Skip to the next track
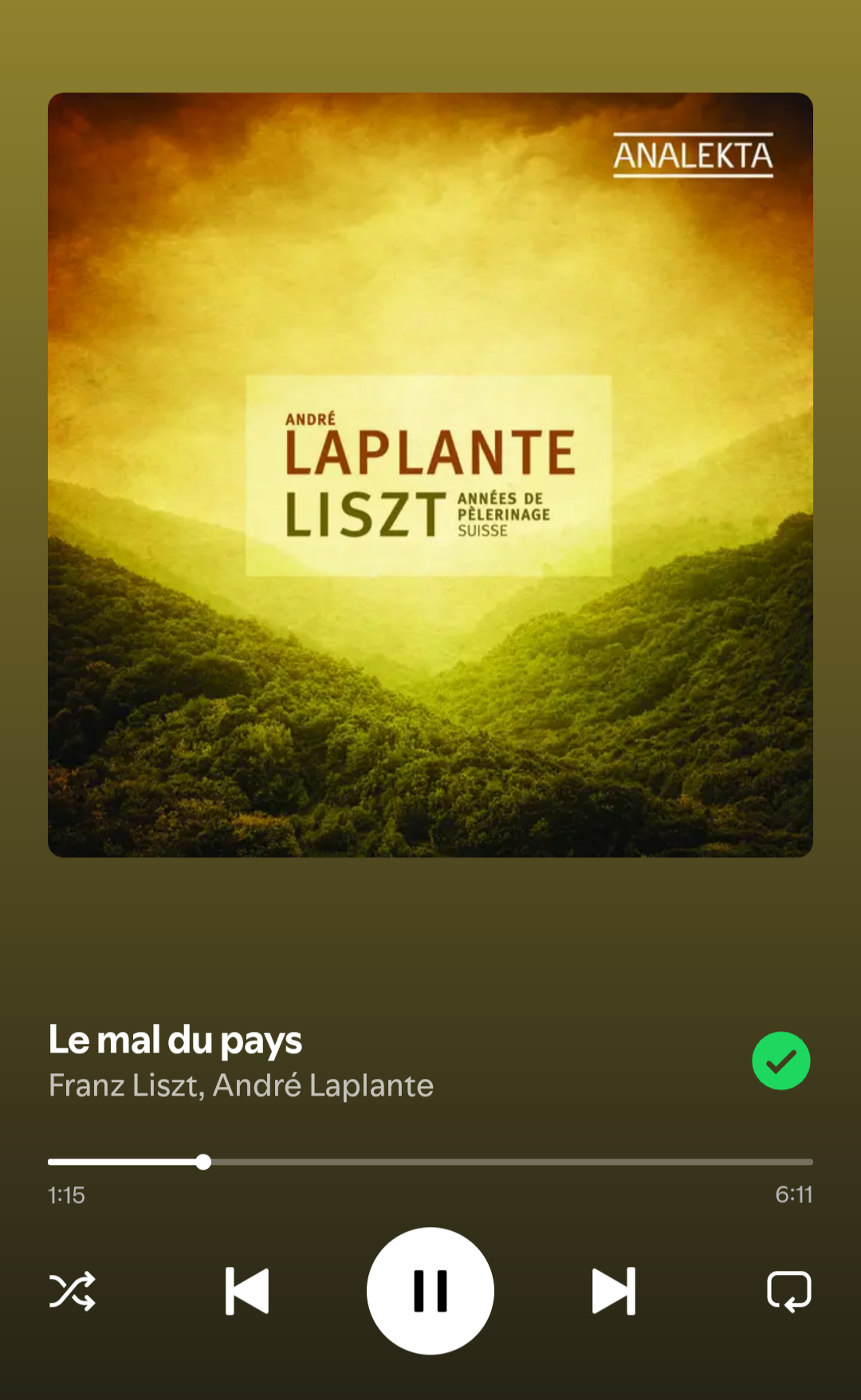The height and width of the screenshot is (1400, 861). click(614, 1291)
